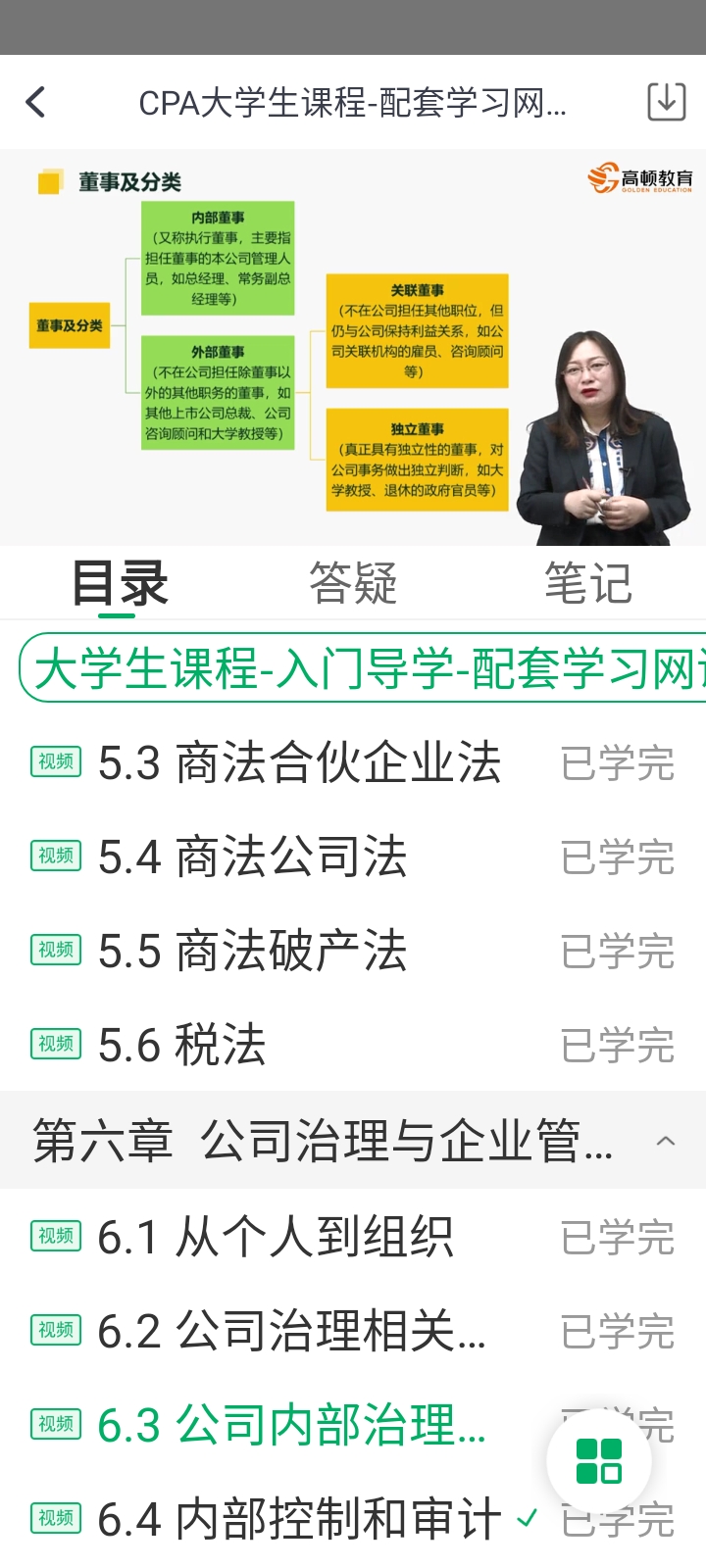Open lesson 6.1 从个人到组织
The height and width of the screenshot is (1568, 706).
[x=275, y=1237]
